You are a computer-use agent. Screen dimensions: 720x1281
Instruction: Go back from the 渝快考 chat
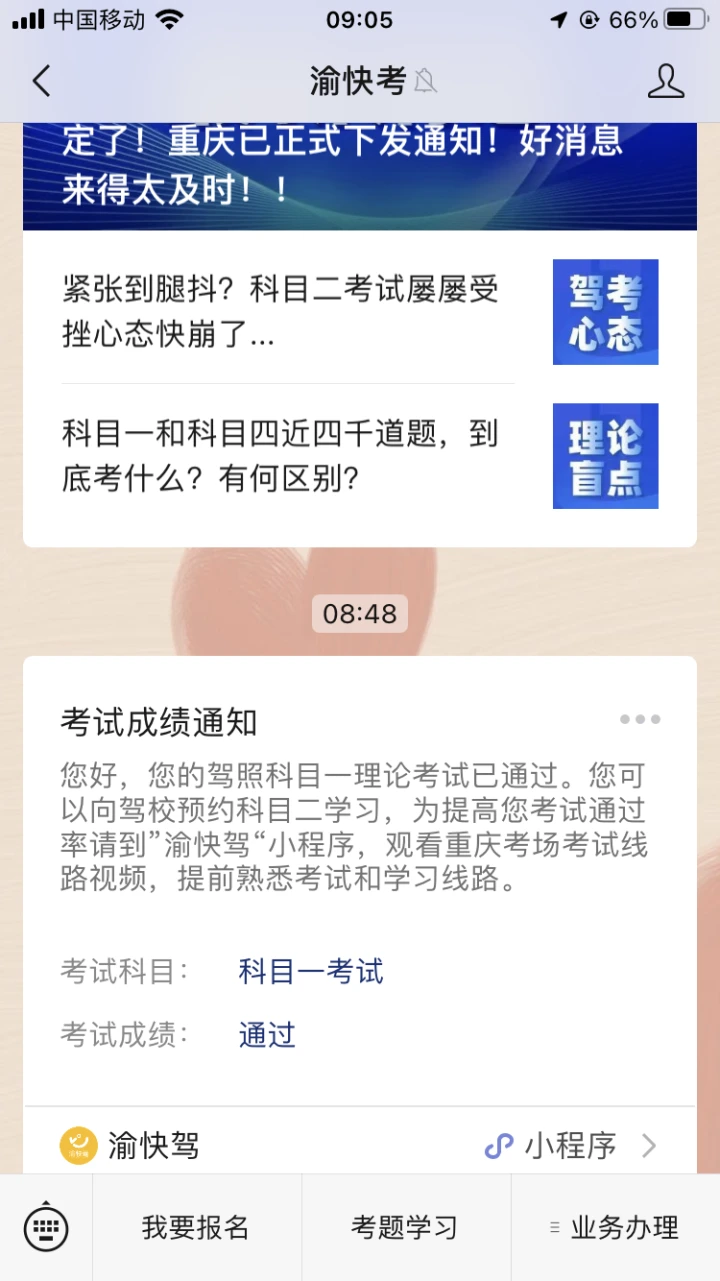click(40, 81)
